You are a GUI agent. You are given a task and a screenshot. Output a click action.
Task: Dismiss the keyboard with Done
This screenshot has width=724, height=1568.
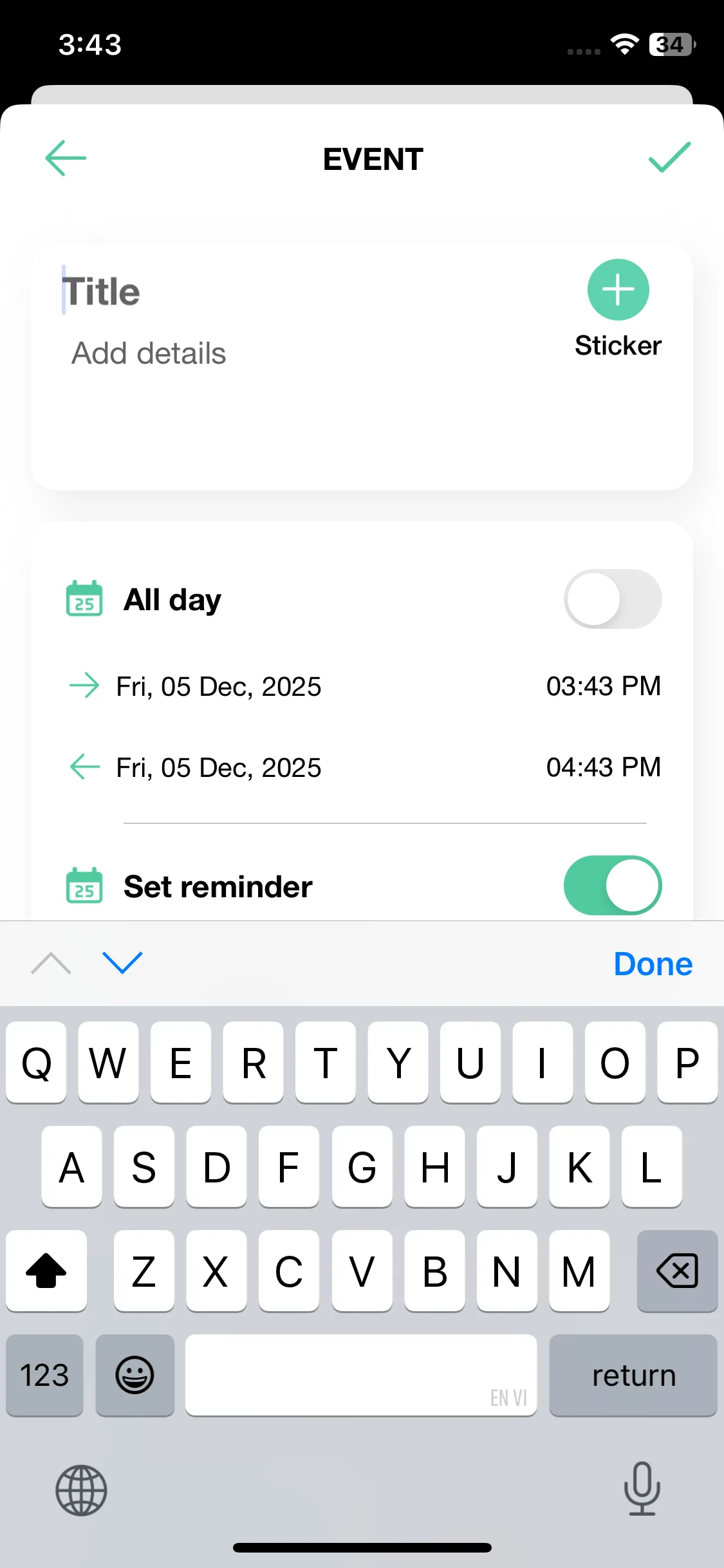[x=653, y=964]
